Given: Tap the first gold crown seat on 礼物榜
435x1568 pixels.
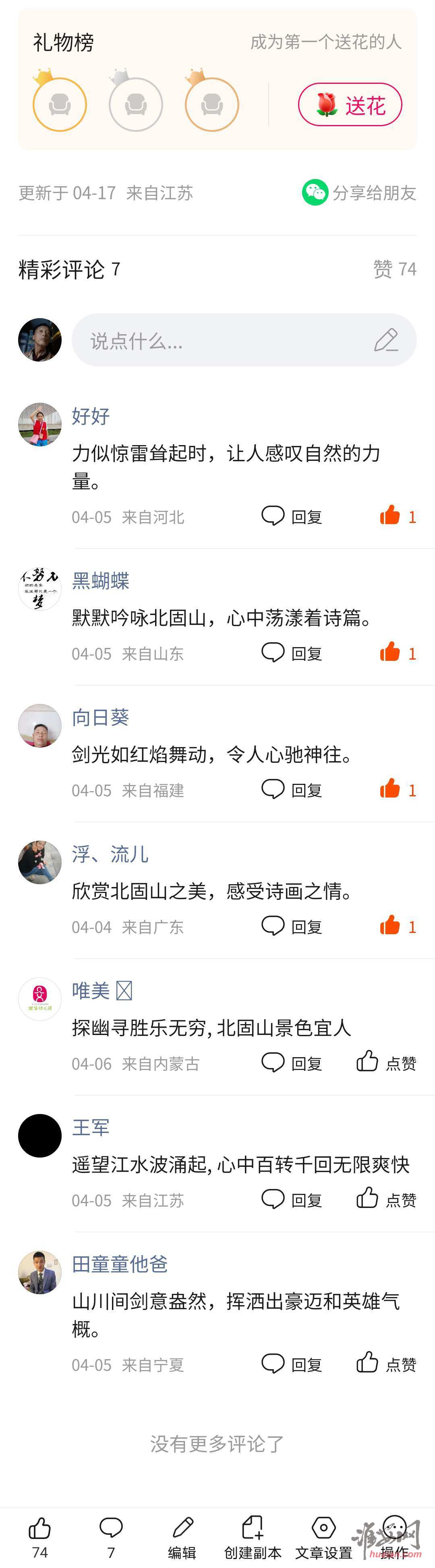Looking at the screenshot, I should (60, 105).
